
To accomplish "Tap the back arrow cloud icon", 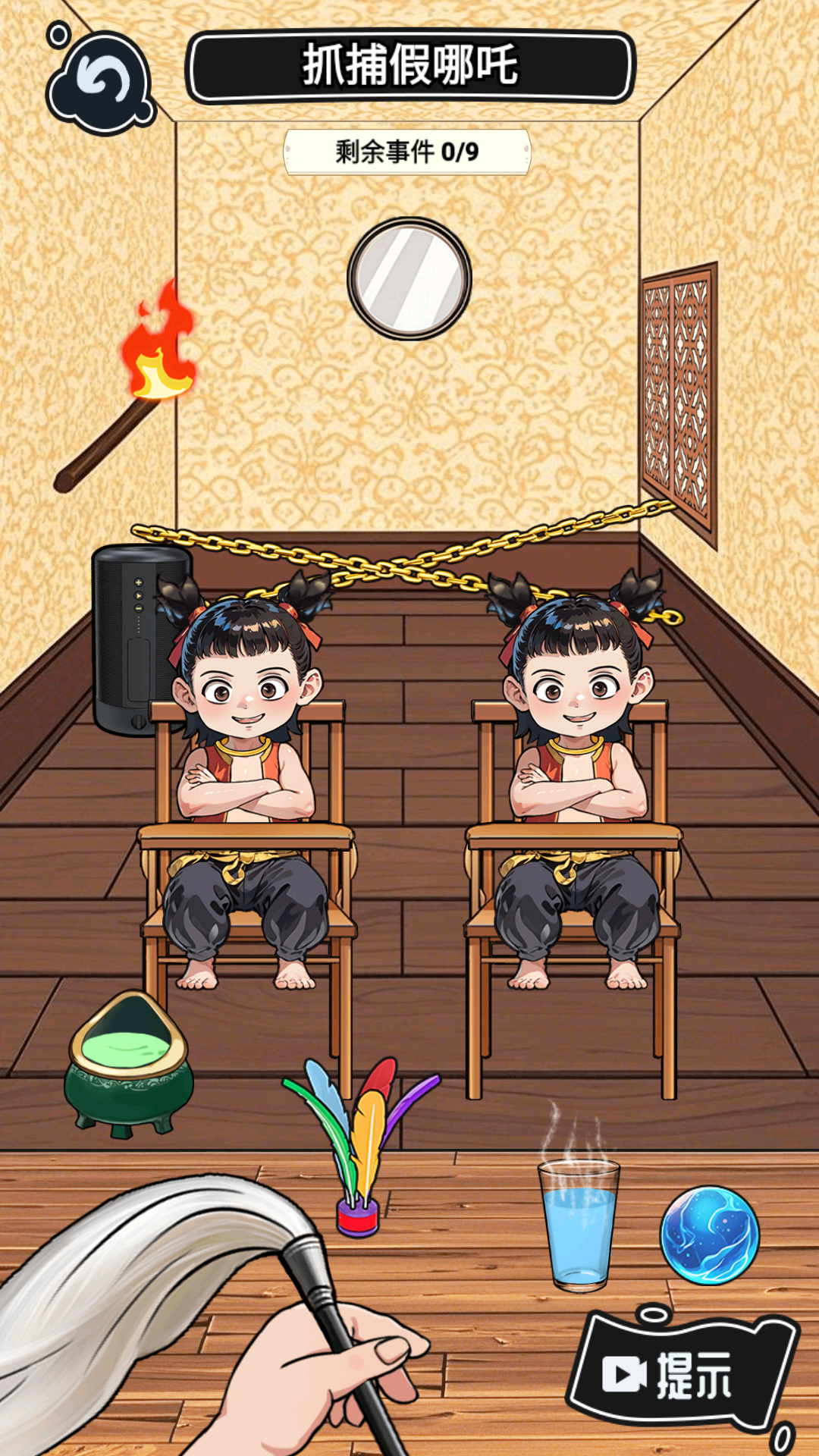I will pyautogui.click(x=101, y=81).
